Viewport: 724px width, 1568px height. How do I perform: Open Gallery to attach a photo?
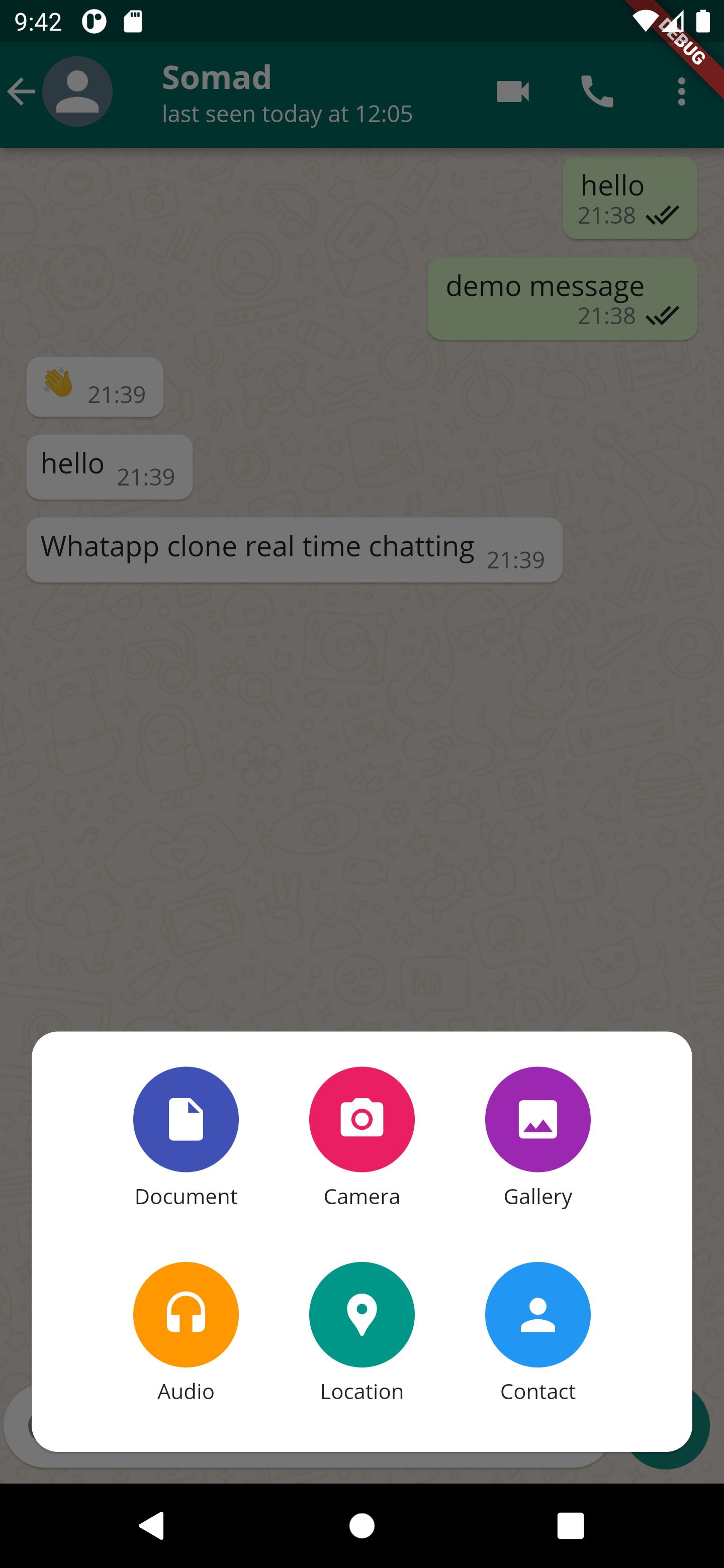[x=537, y=1119]
